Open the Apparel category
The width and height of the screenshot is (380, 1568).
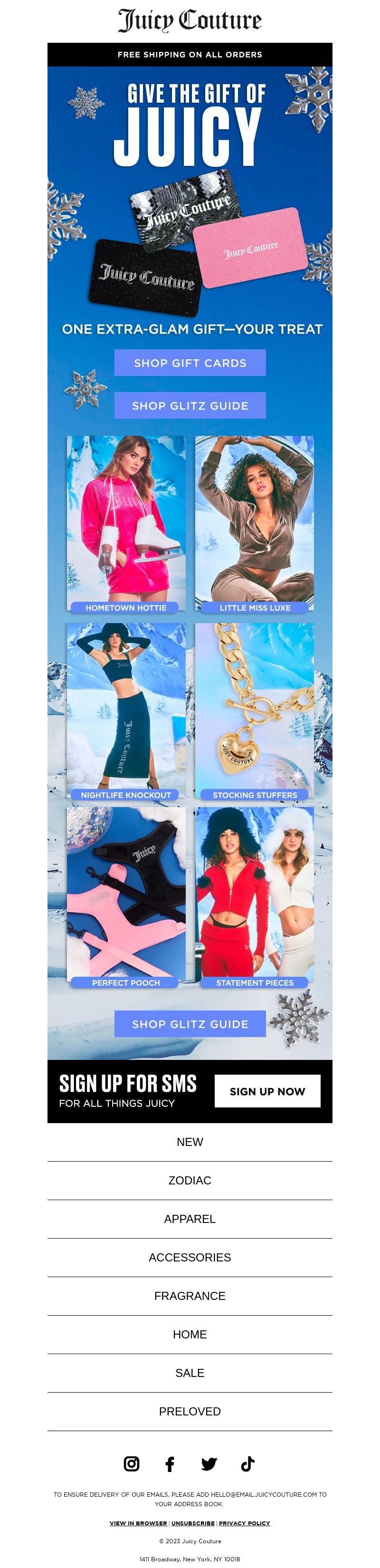[x=190, y=1219]
